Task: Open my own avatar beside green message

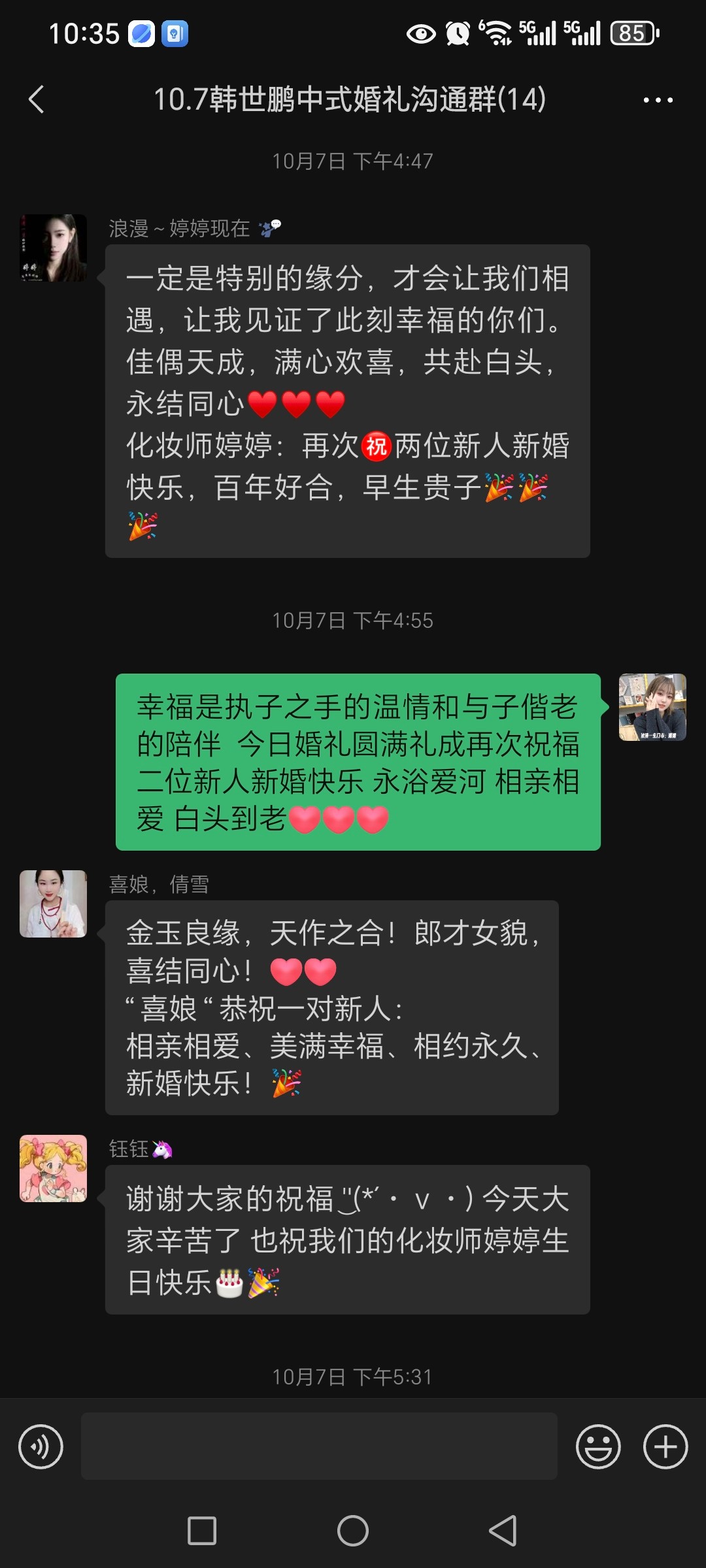Action: (652, 707)
